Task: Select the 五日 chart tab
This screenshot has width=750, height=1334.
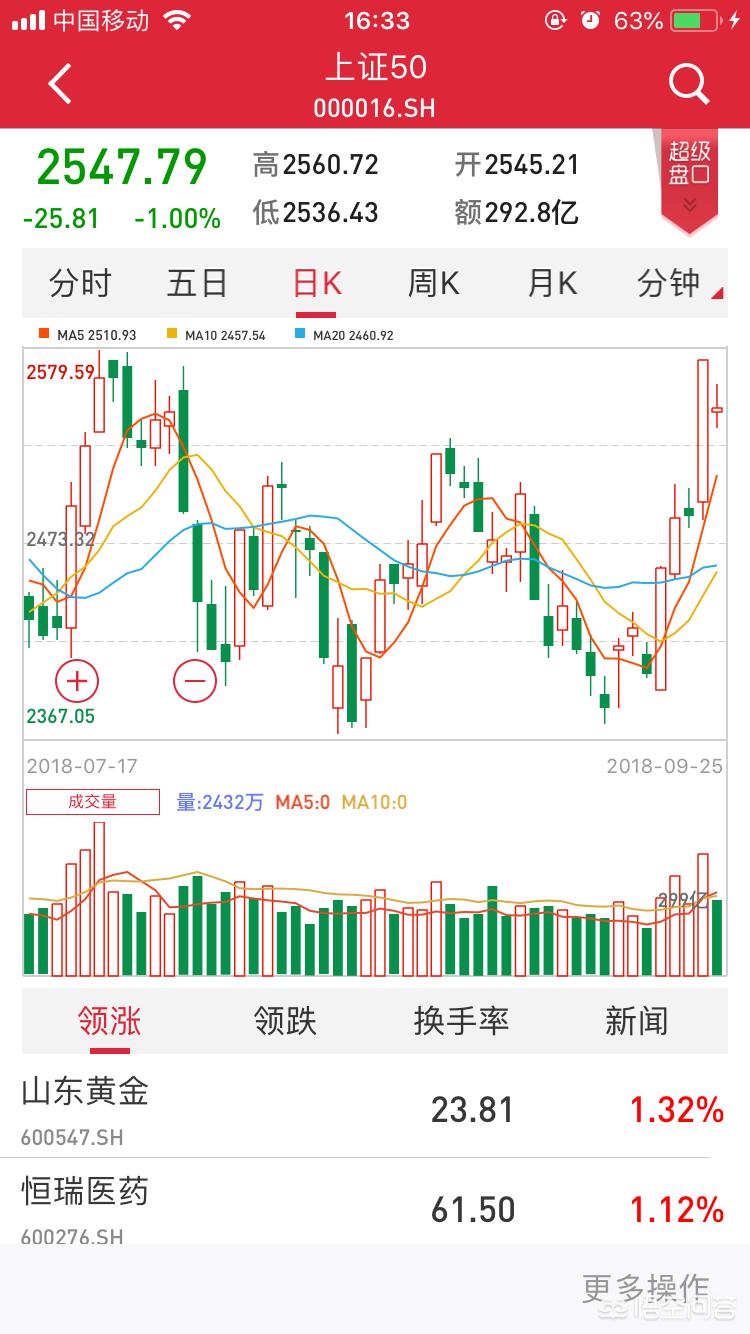Action: (x=197, y=284)
